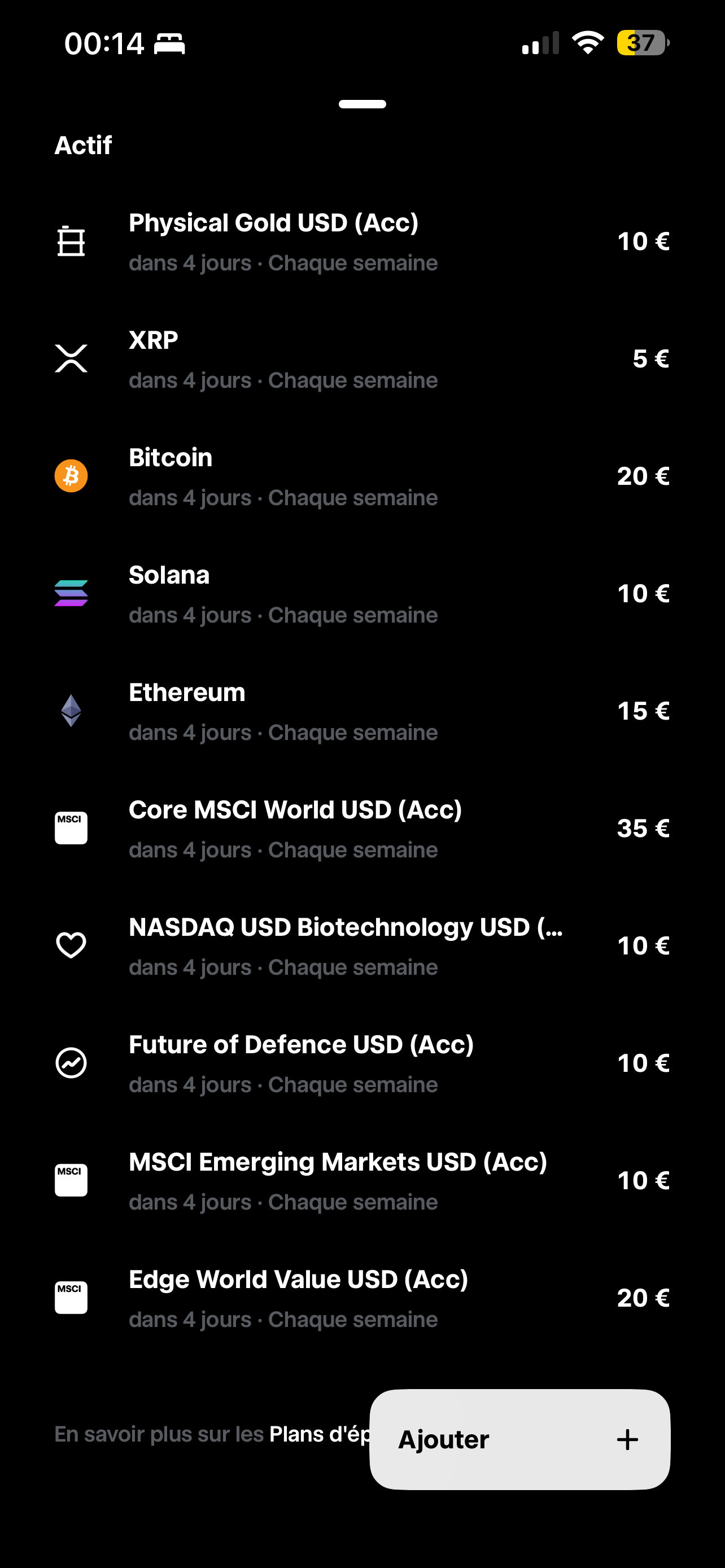Click the XRP logo icon
Screen dimensions: 725x1568
[x=71, y=358]
